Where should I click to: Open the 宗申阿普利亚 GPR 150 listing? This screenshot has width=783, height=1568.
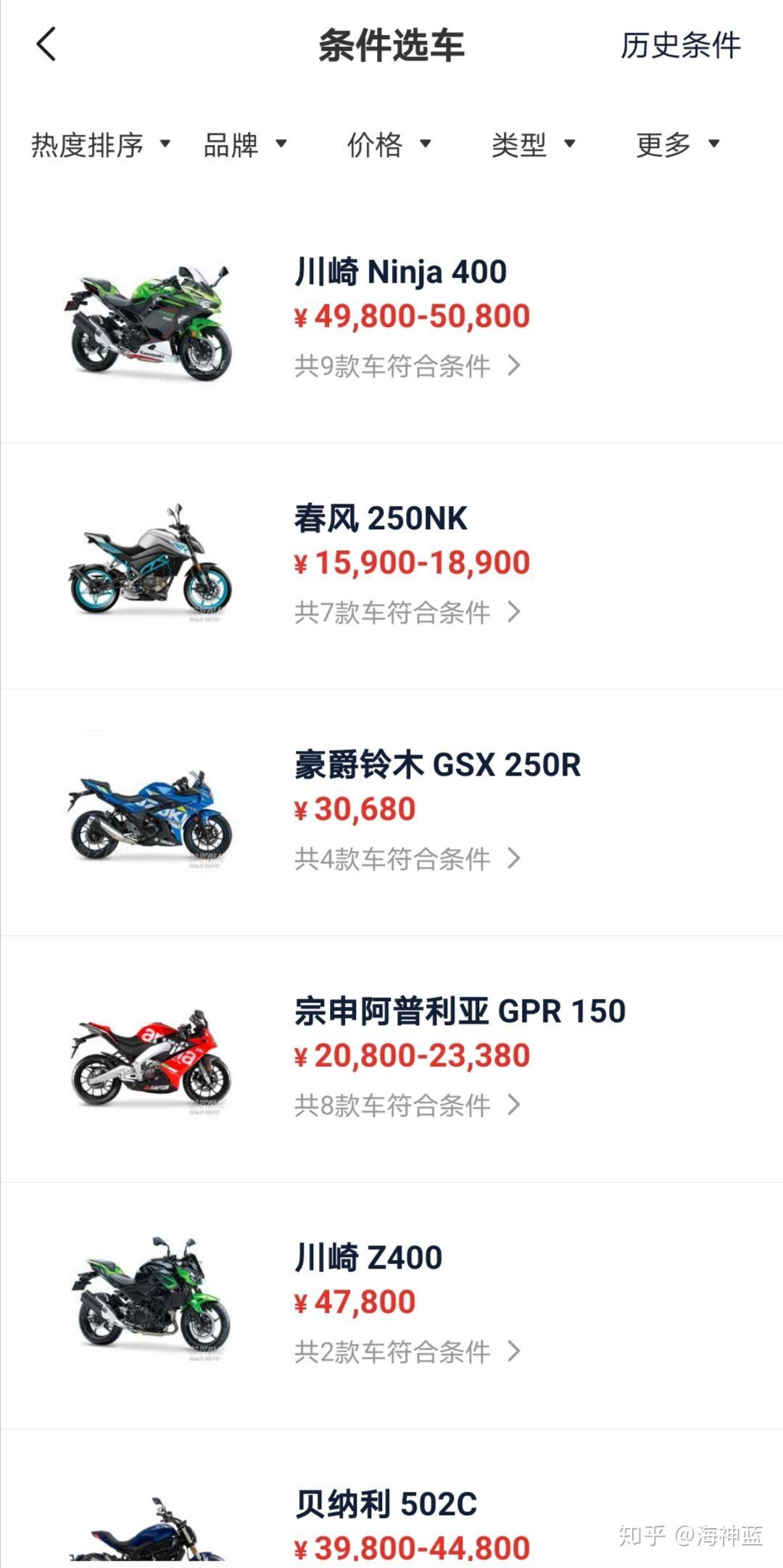pyautogui.click(x=391, y=1059)
